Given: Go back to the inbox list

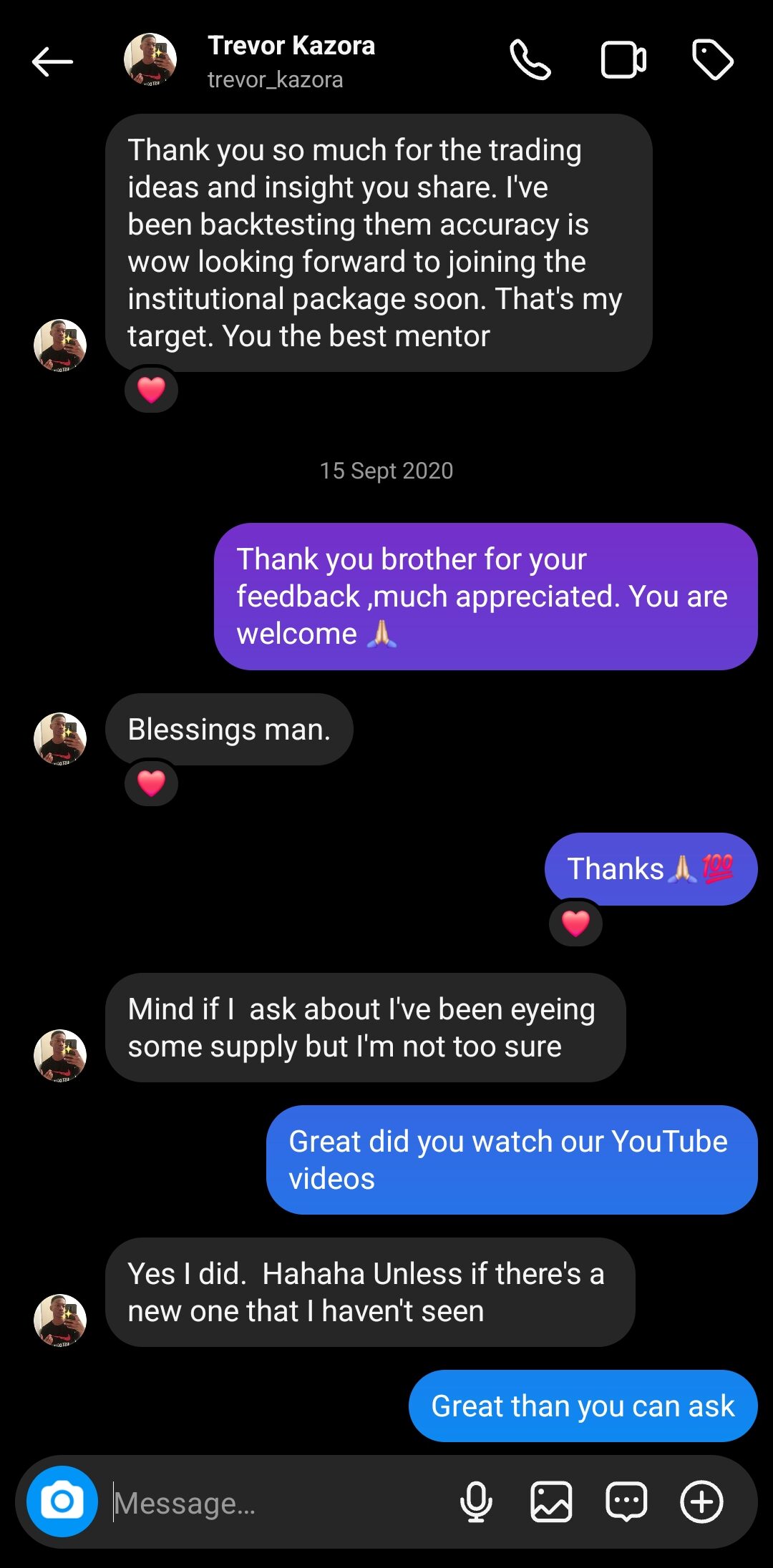Looking at the screenshot, I should point(52,62).
